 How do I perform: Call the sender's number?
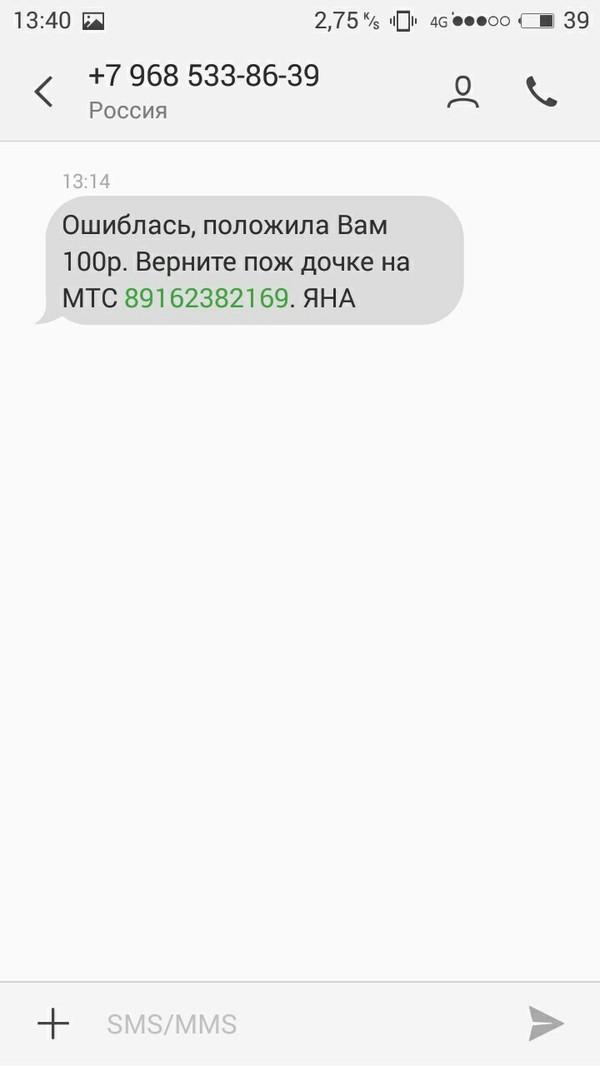(541, 92)
